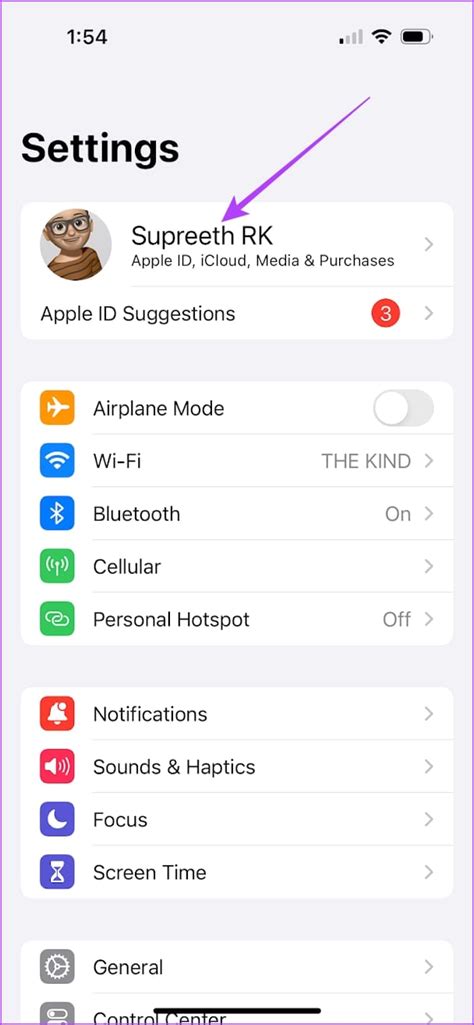Select the Focus row
474x1025 pixels.
tap(237, 820)
